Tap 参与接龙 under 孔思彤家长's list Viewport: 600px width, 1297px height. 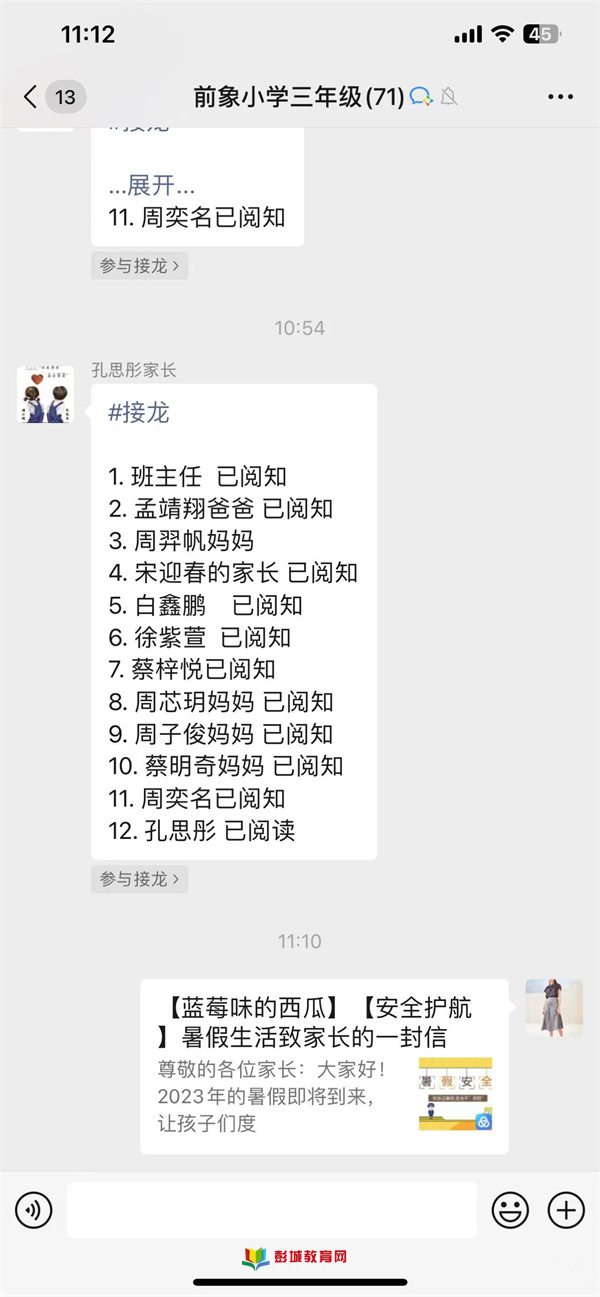click(139, 879)
